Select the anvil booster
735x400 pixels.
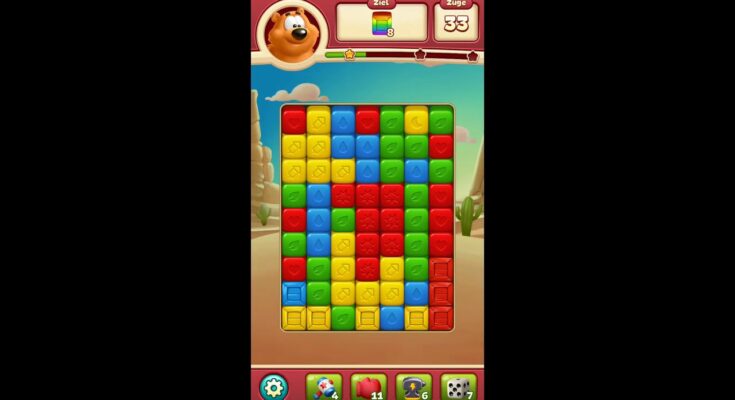click(413, 387)
